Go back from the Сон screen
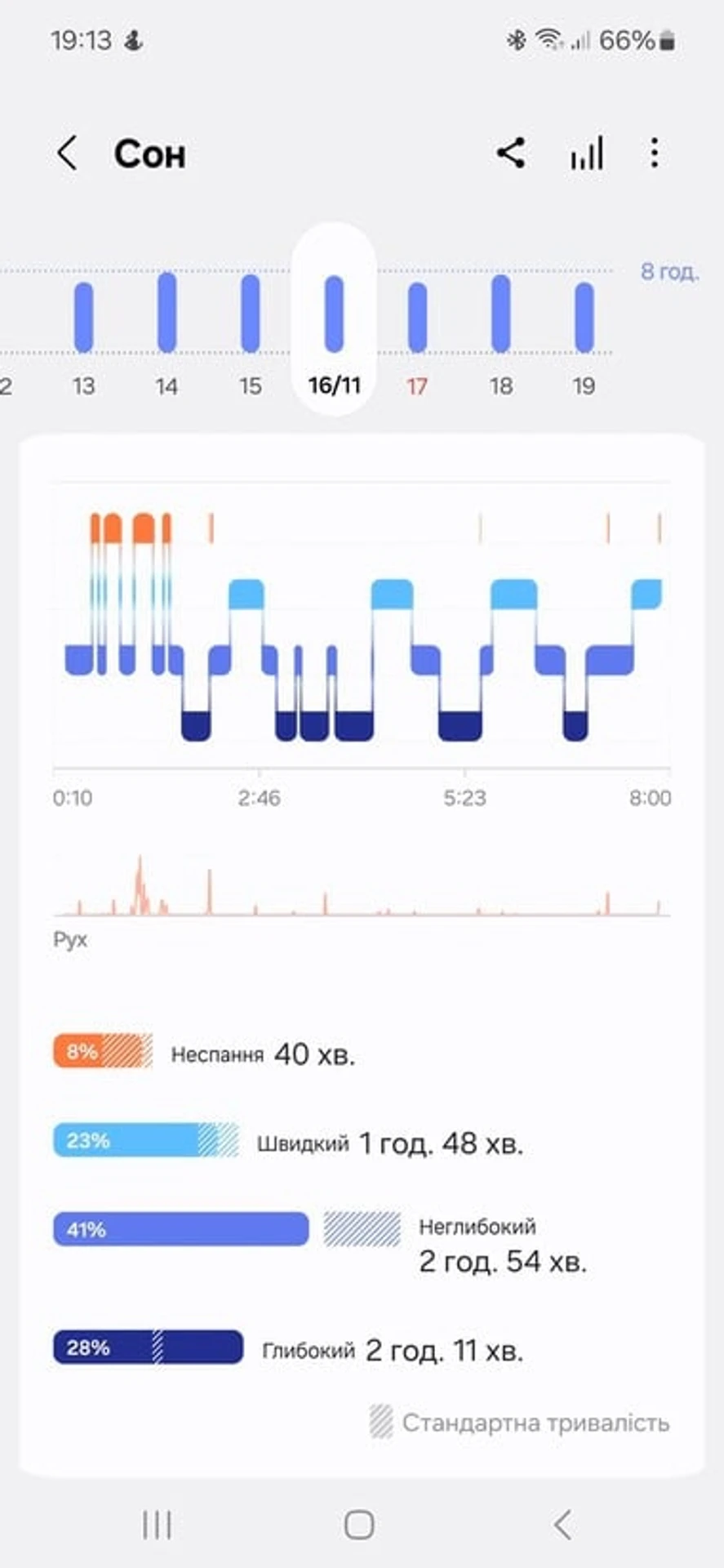The width and height of the screenshot is (724, 1568). point(68,154)
